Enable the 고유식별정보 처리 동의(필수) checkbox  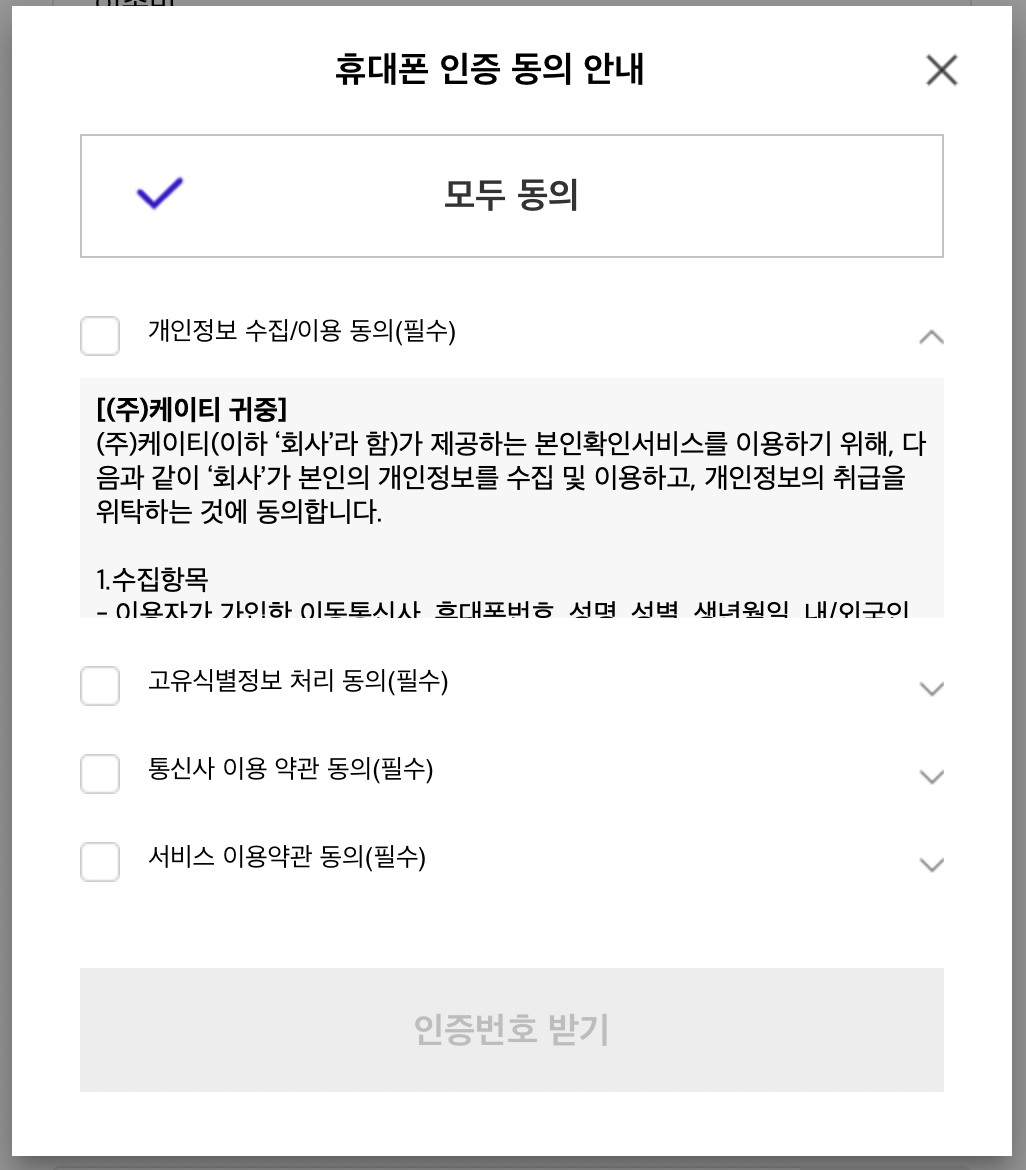click(x=99, y=686)
